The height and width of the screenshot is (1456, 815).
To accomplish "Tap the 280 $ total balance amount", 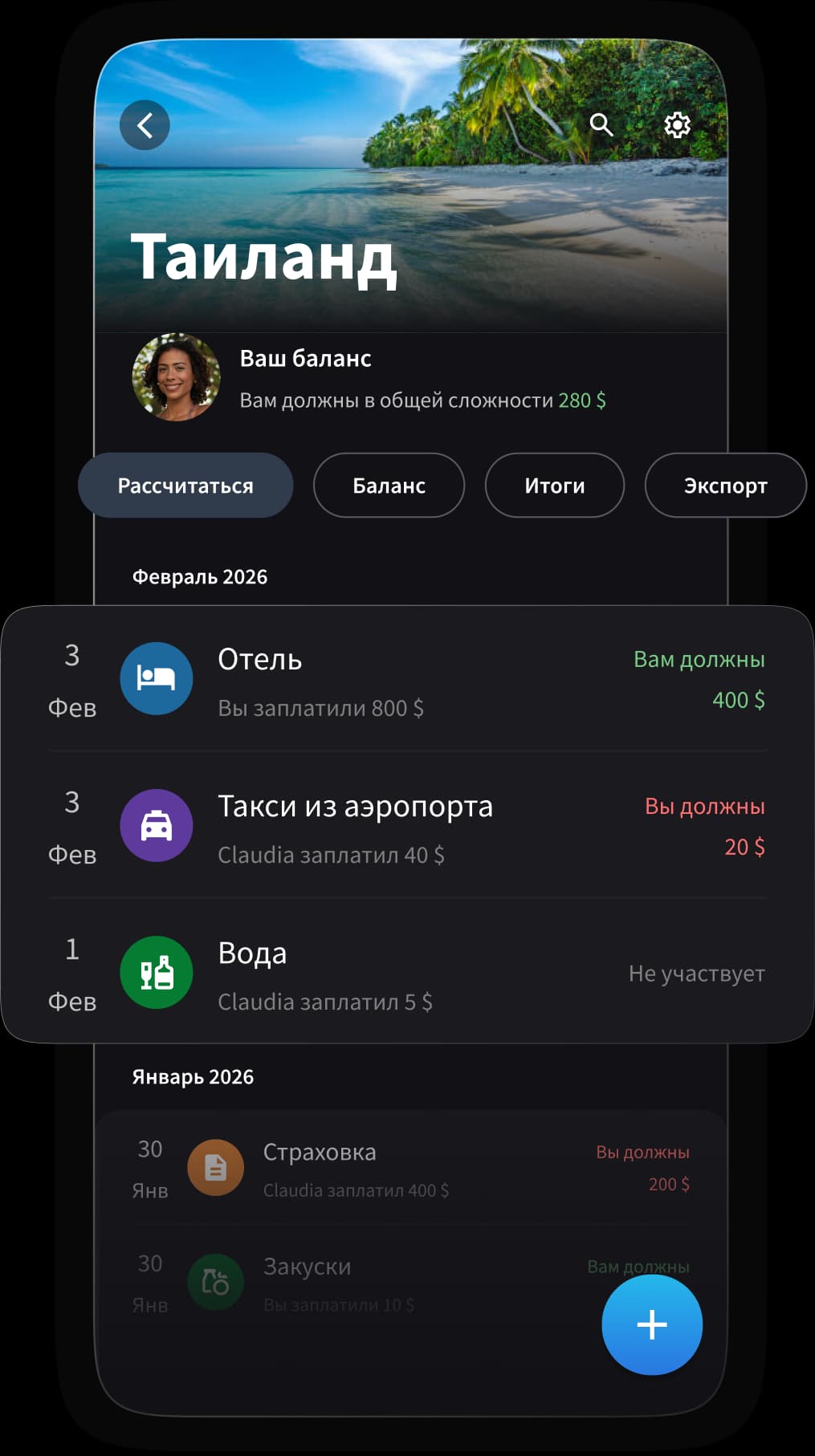I will [x=582, y=399].
